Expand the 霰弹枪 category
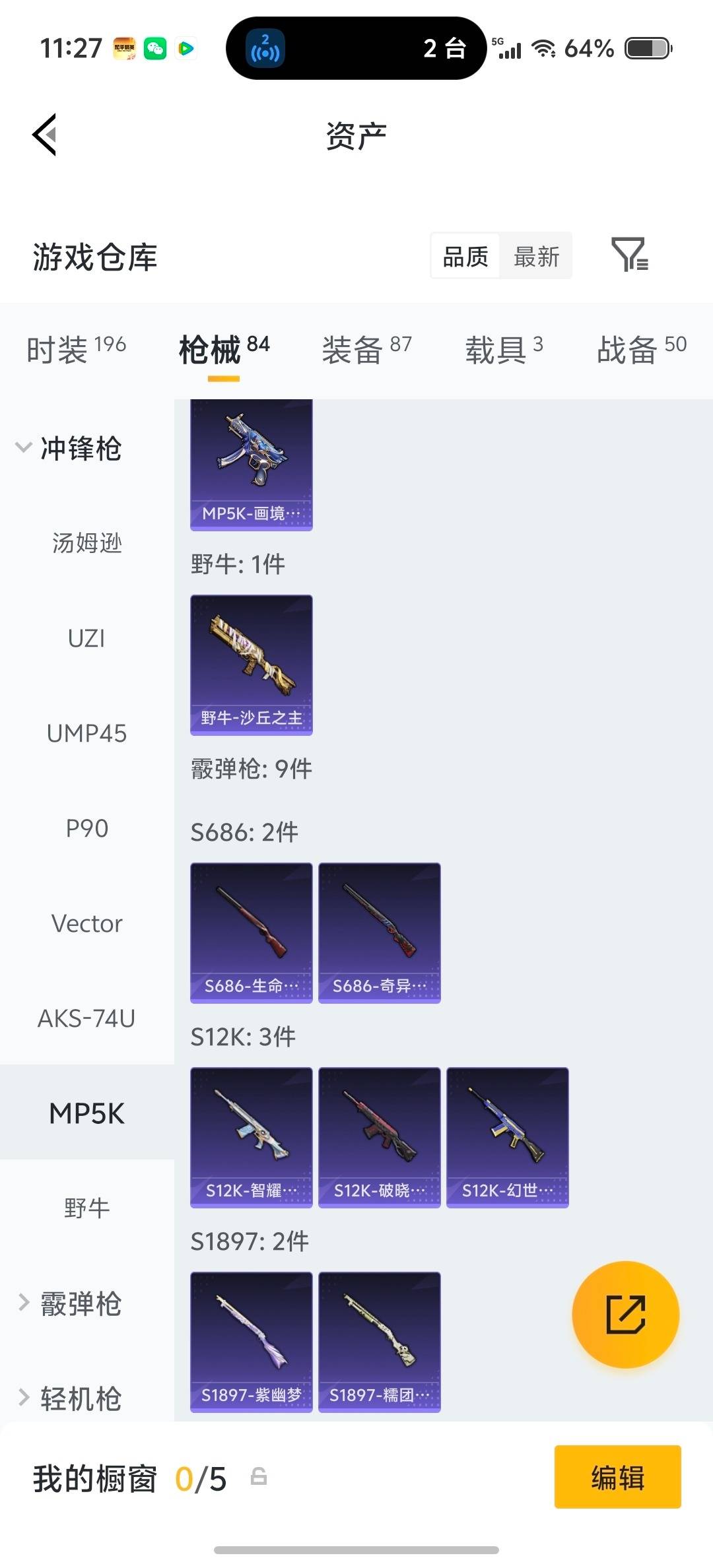The height and width of the screenshot is (1568, 713). click(x=81, y=1301)
